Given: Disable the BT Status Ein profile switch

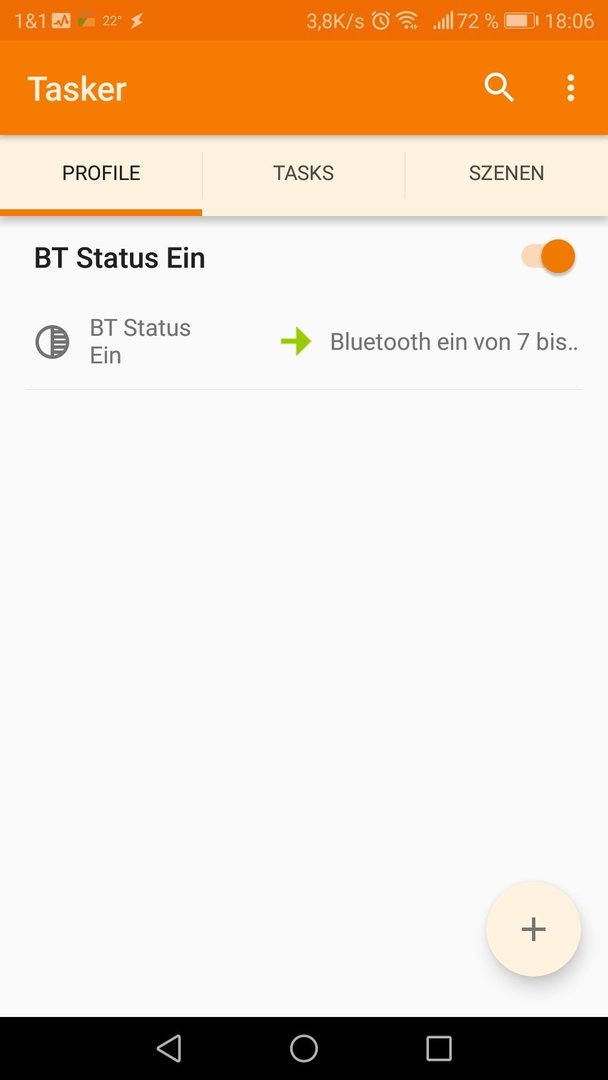Looking at the screenshot, I should (548, 257).
